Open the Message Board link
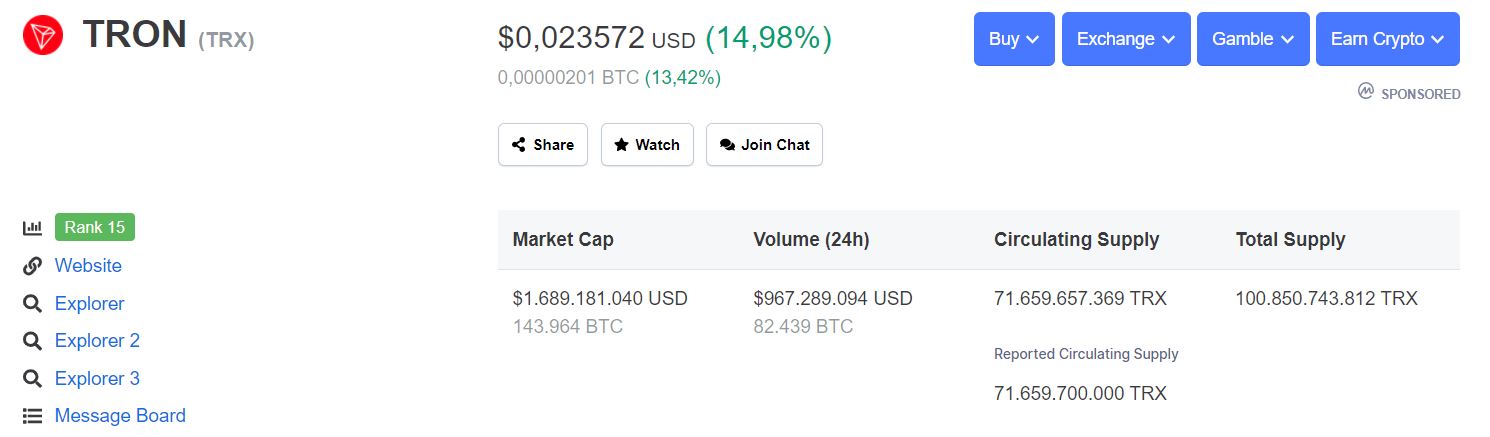The height and width of the screenshot is (437, 1490). [120, 416]
